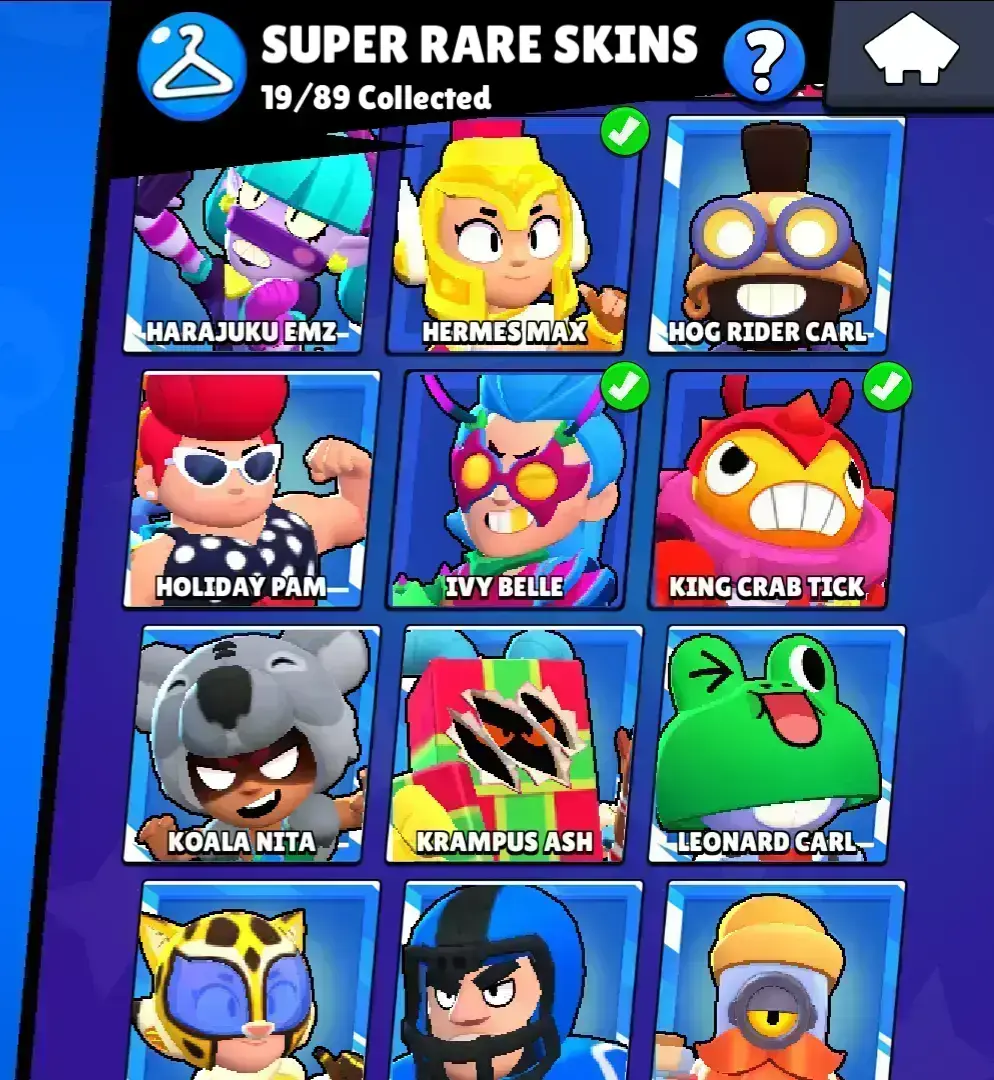Open the Koala Nita skin
Screen dimensions: 994x1080
point(254,745)
